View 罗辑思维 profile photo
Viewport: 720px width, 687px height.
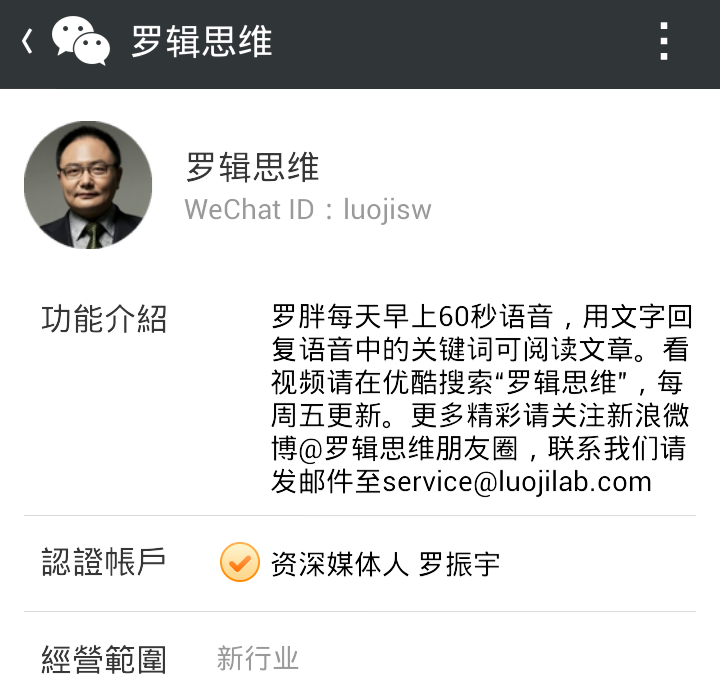88,185
